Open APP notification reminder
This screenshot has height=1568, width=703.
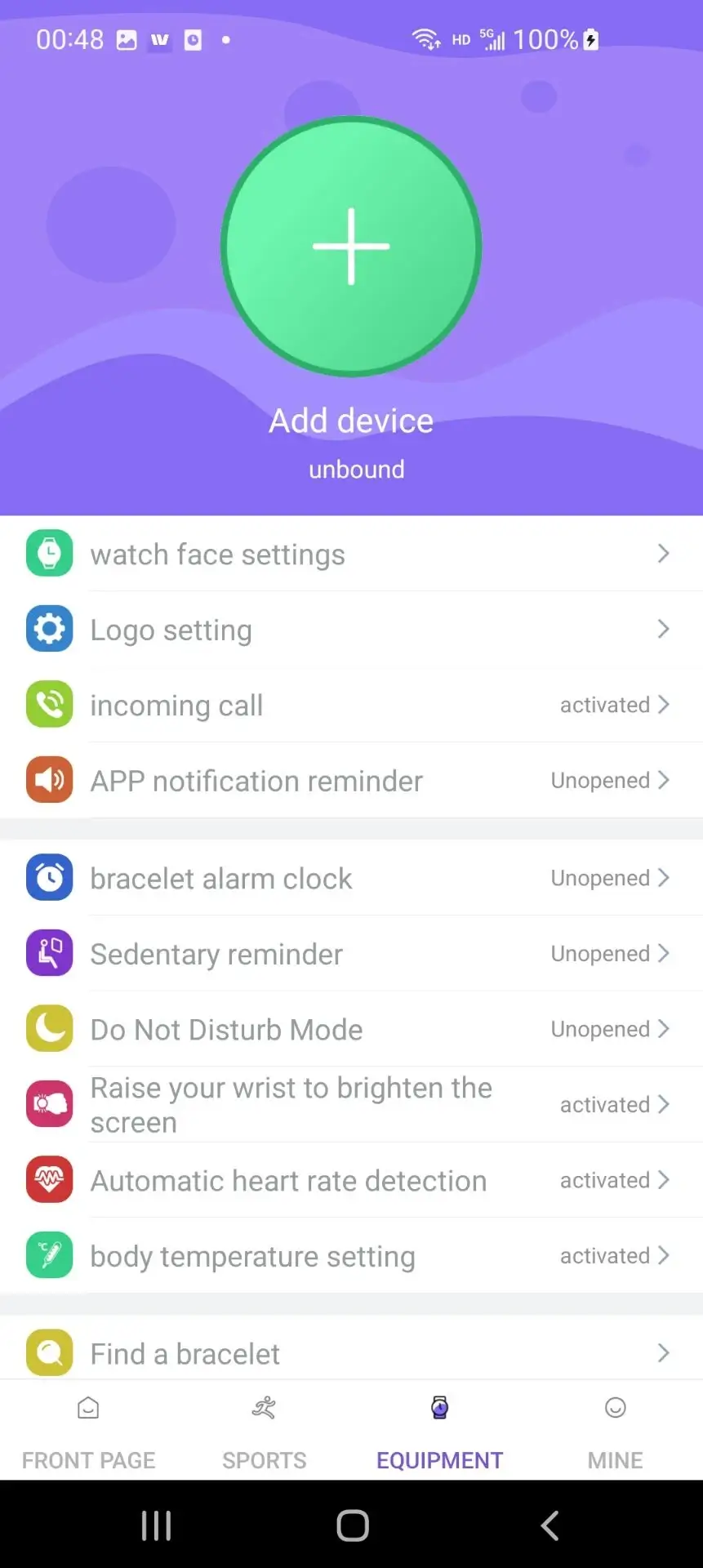tap(351, 781)
